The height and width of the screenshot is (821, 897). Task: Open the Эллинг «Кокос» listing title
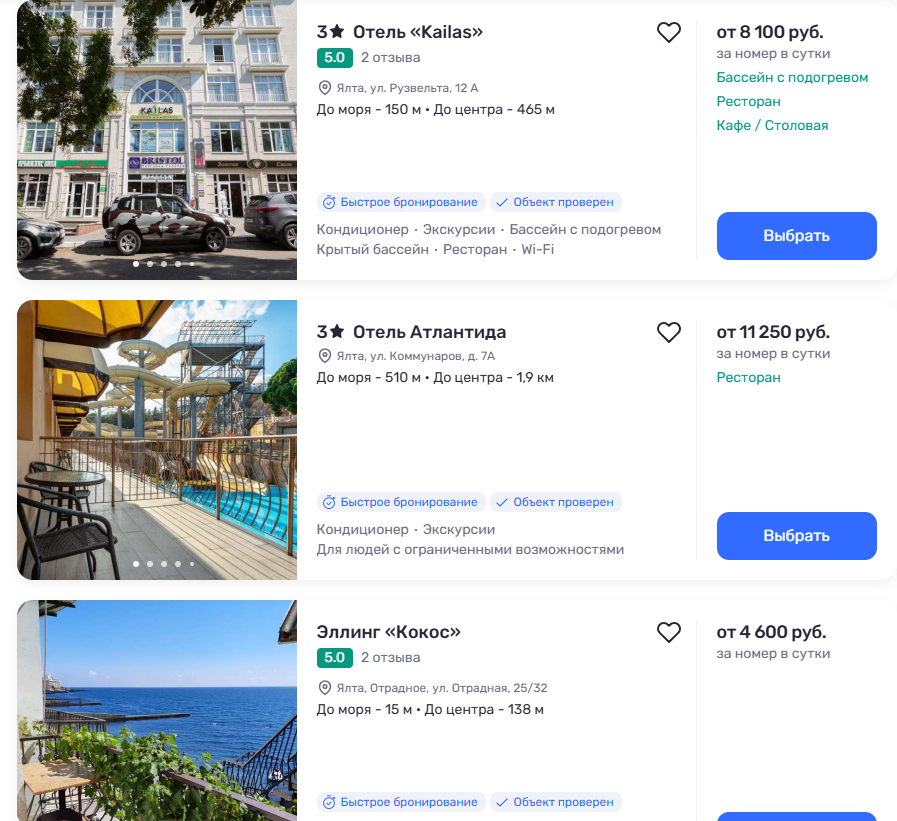pyautogui.click(x=389, y=632)
